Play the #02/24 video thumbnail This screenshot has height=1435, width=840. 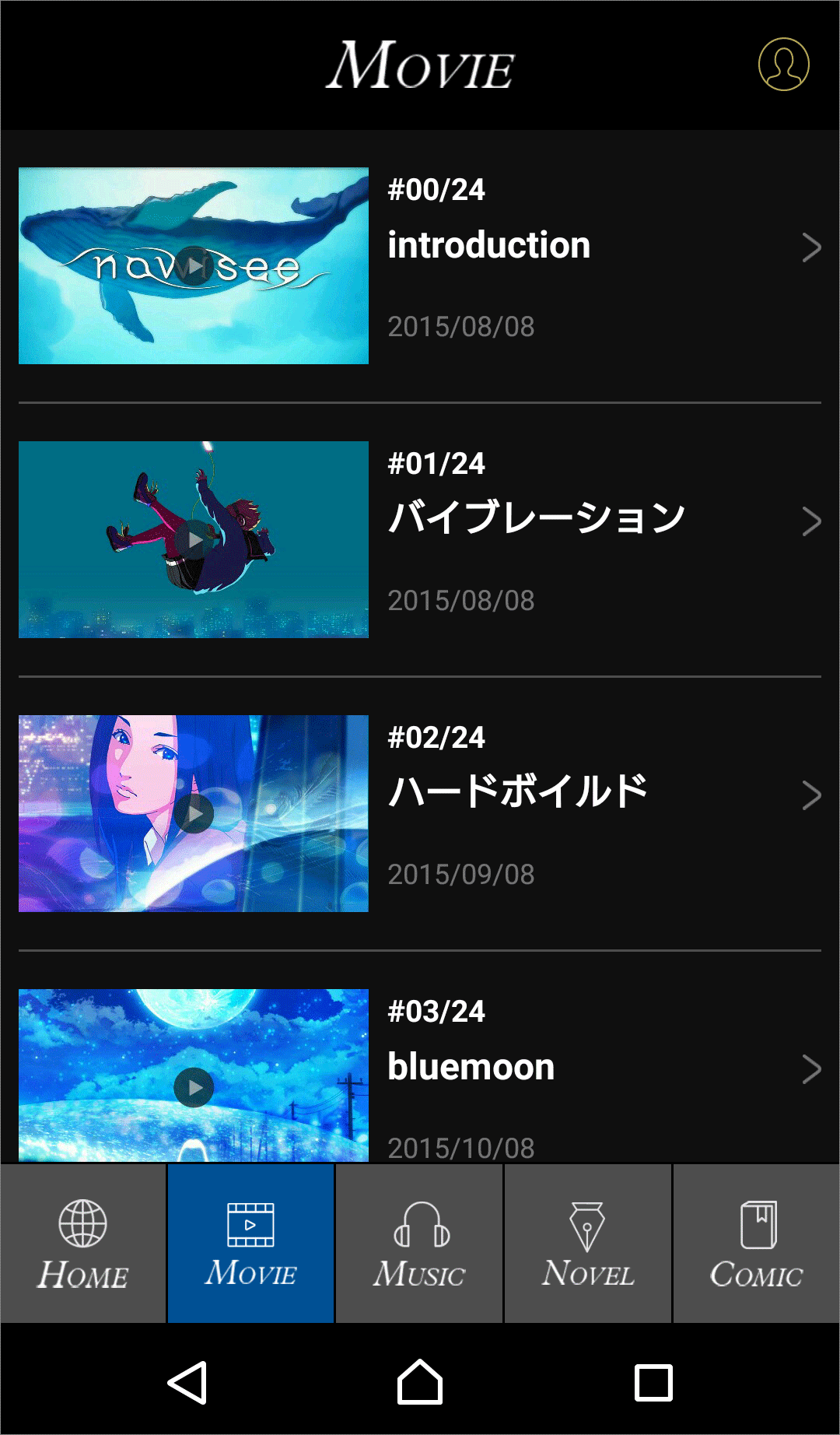click(x=194, y=813)
